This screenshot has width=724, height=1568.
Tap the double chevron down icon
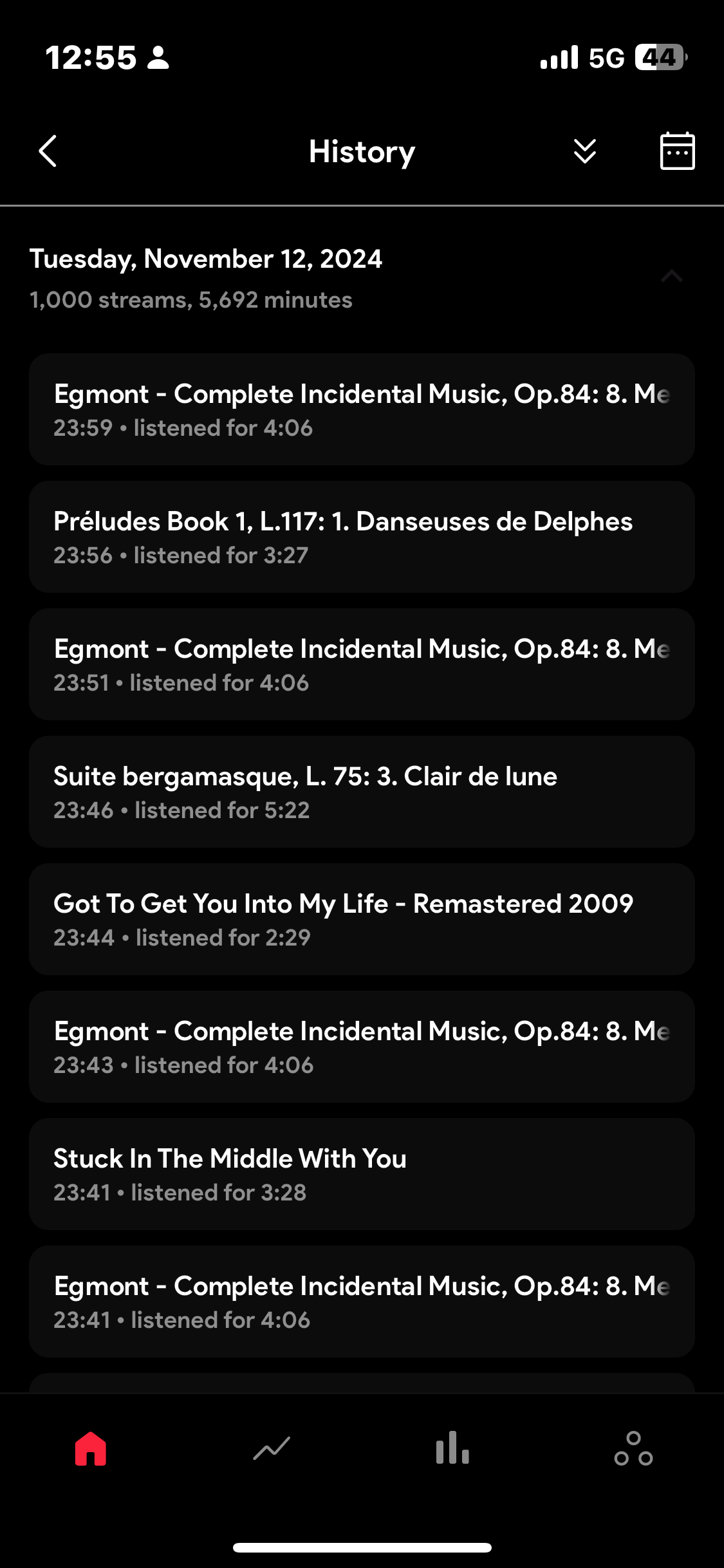tap(584, 152)
